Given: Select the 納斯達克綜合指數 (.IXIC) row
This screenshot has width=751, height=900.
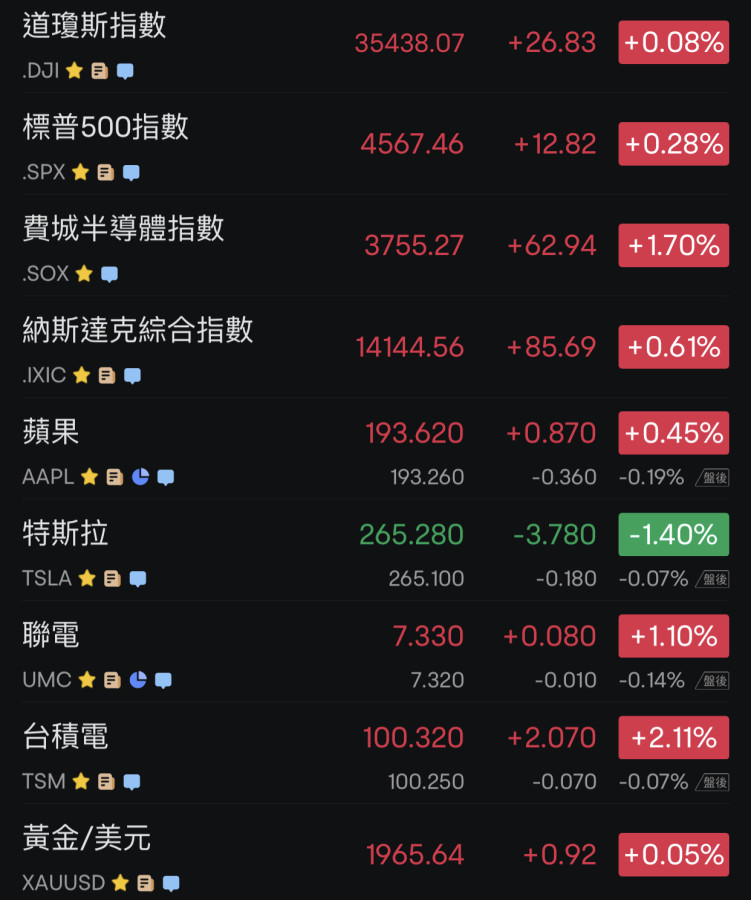Looking at the screenshot, I should [x=138, y=330].
